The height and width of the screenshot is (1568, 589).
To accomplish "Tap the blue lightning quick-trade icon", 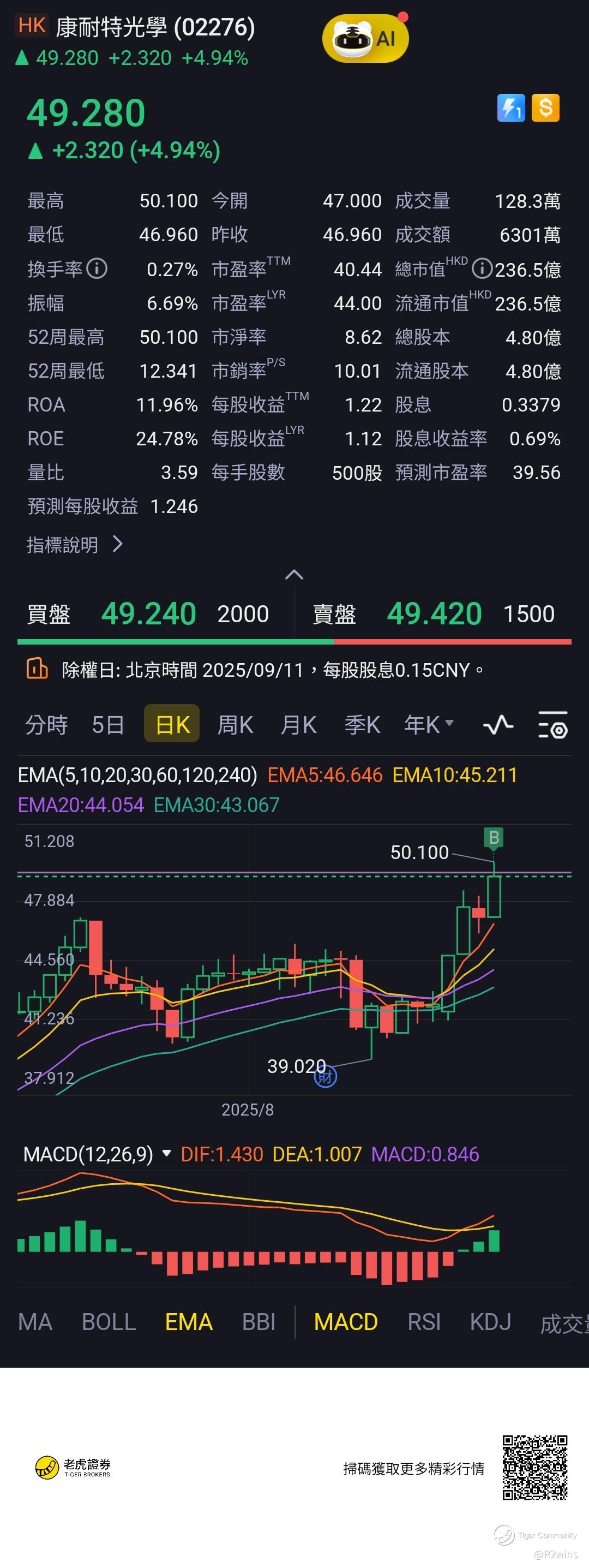I will point(510,109).
